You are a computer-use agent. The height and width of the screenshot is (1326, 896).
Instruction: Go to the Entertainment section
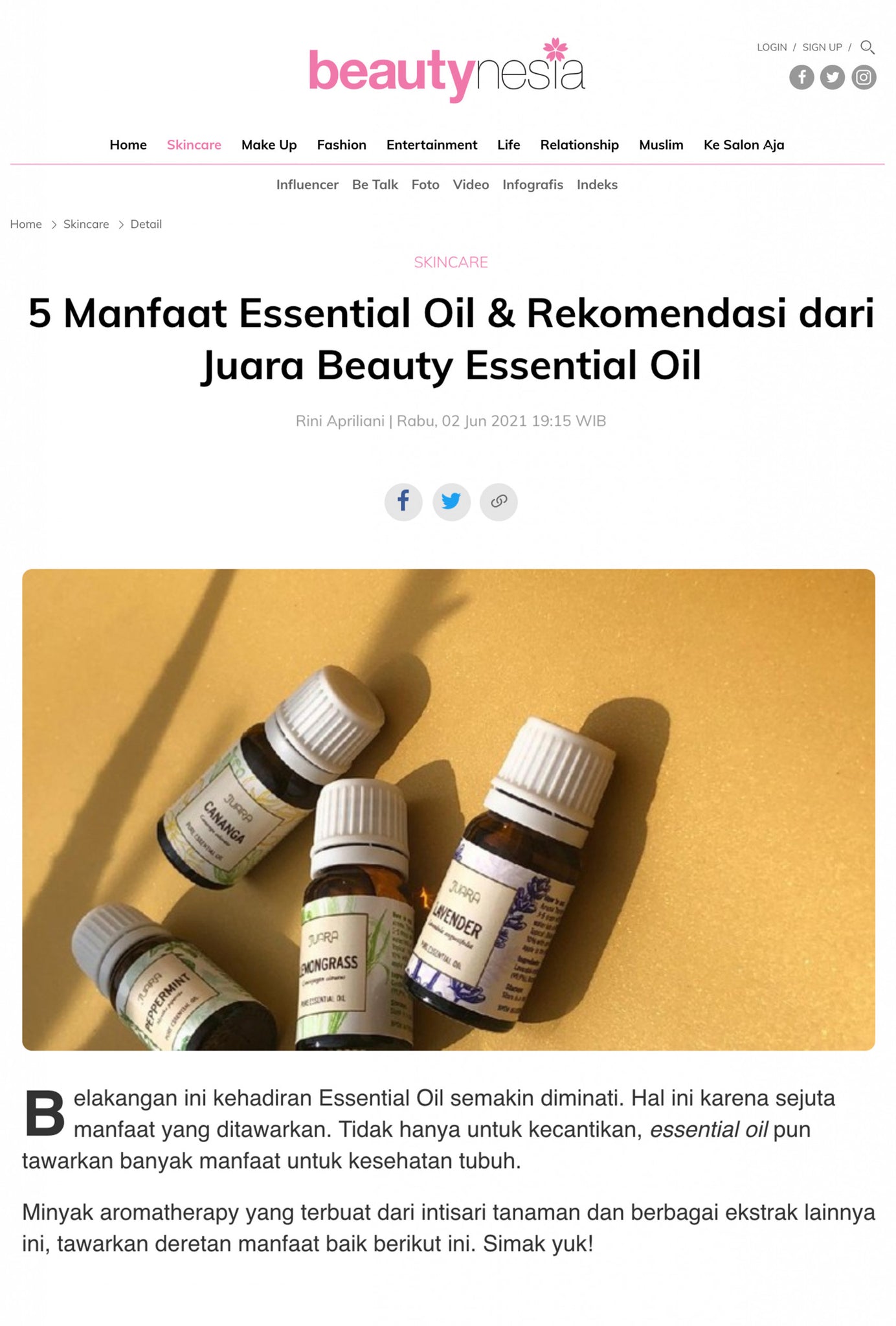click(x=431, y=145)
